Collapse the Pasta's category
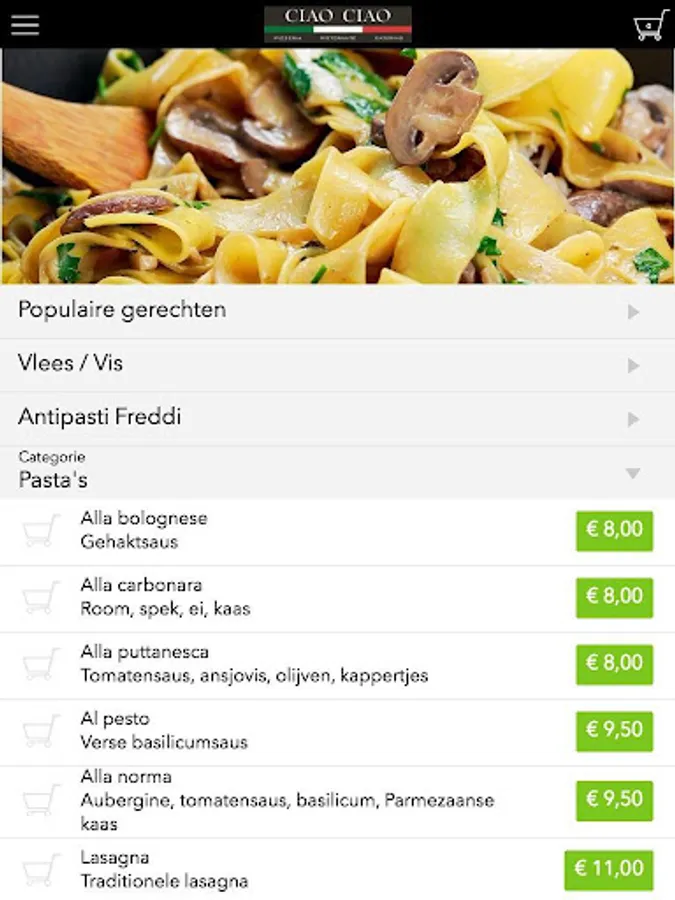 pyautogui.click(x=337, y=472)
